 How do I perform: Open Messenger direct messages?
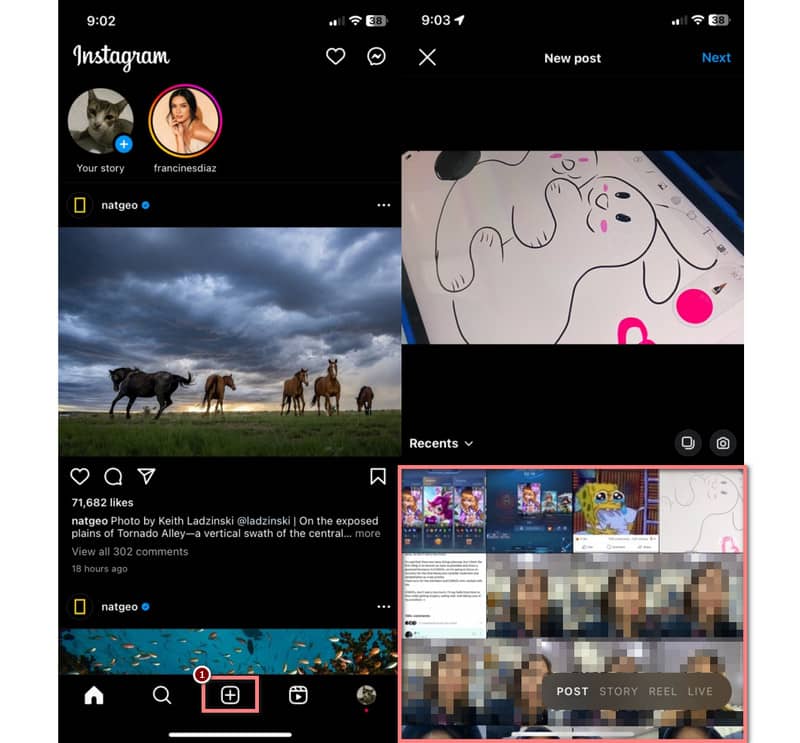[376, 57]
